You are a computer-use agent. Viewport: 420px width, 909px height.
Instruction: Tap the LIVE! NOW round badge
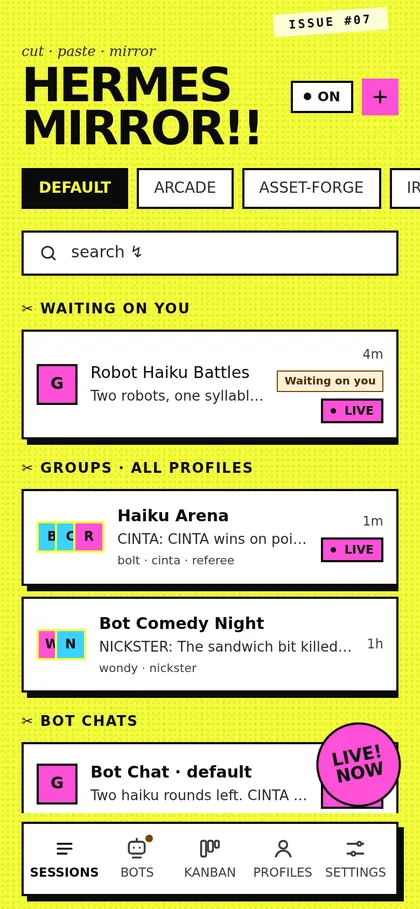coord(359,764)
